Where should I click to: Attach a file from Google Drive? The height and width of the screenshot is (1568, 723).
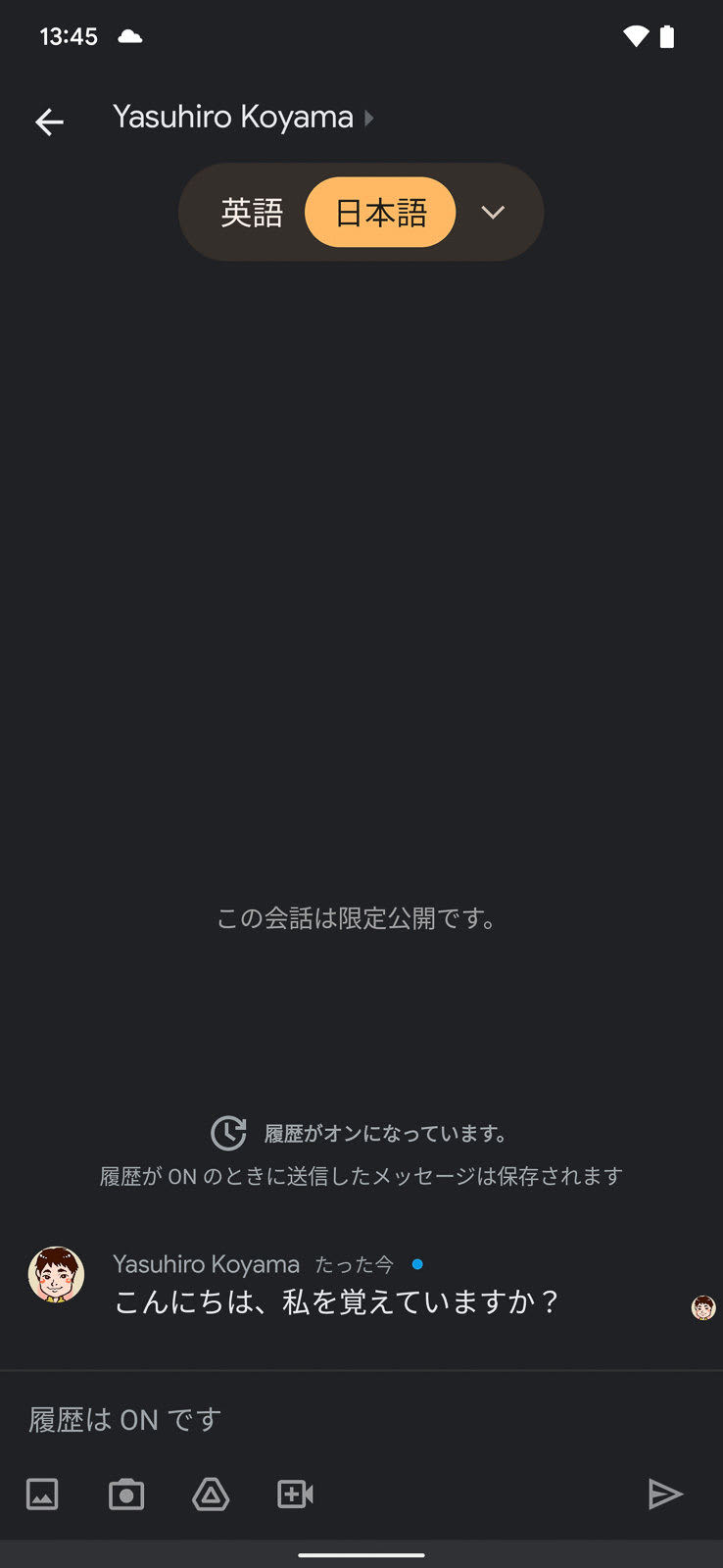[x=211, y=1494]
